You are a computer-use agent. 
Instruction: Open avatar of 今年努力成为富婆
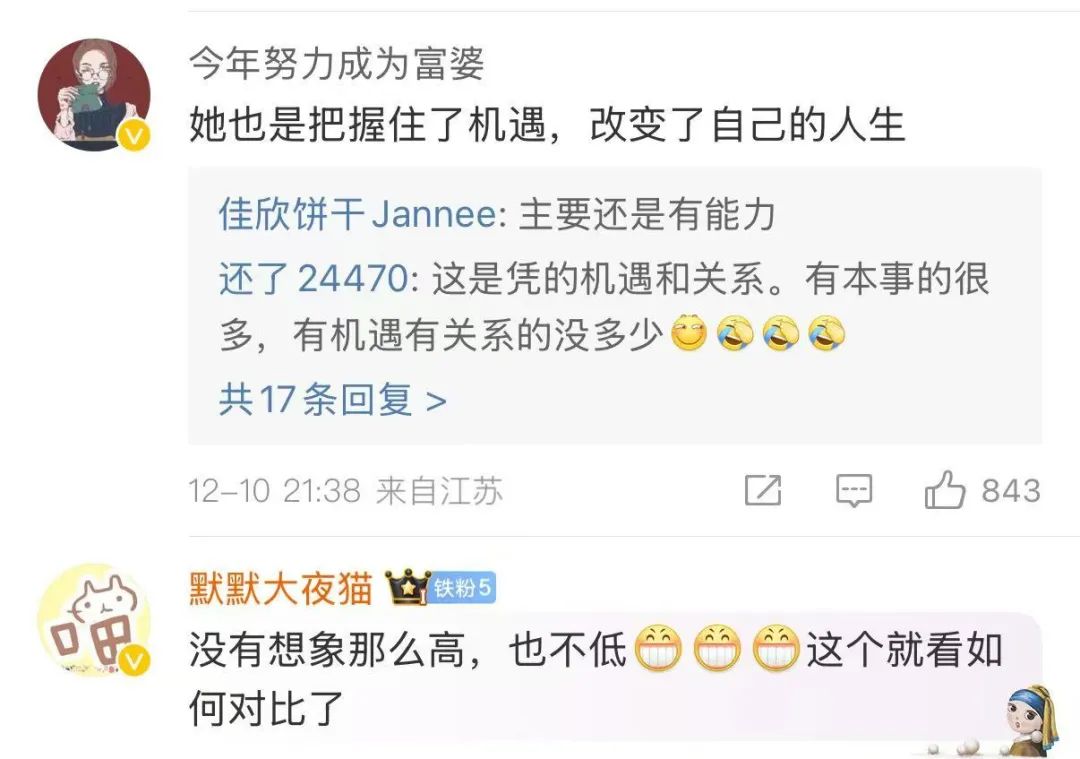tap(93, 96)
